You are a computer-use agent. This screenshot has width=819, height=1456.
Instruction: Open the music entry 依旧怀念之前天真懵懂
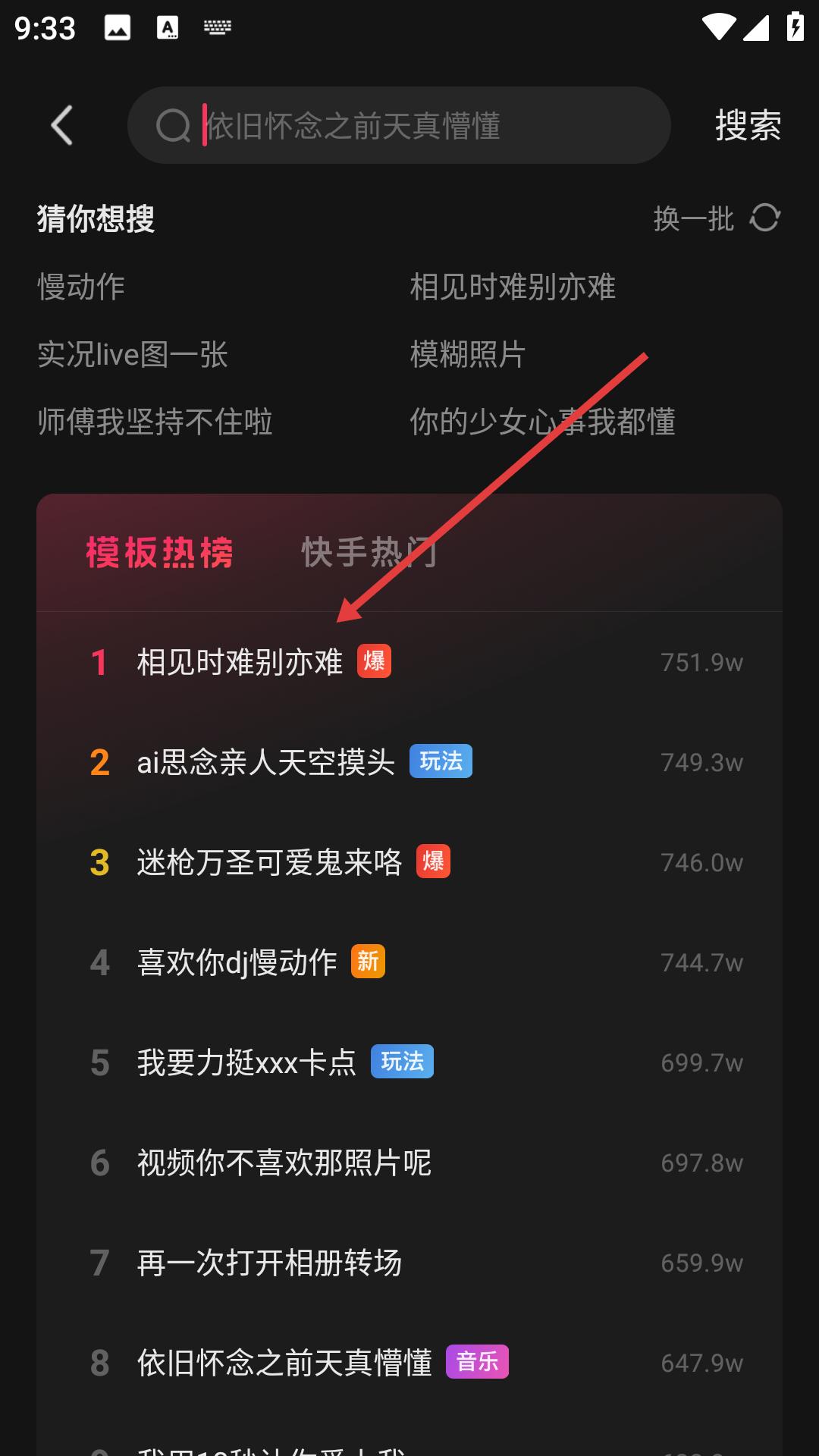pos(284,1363)
